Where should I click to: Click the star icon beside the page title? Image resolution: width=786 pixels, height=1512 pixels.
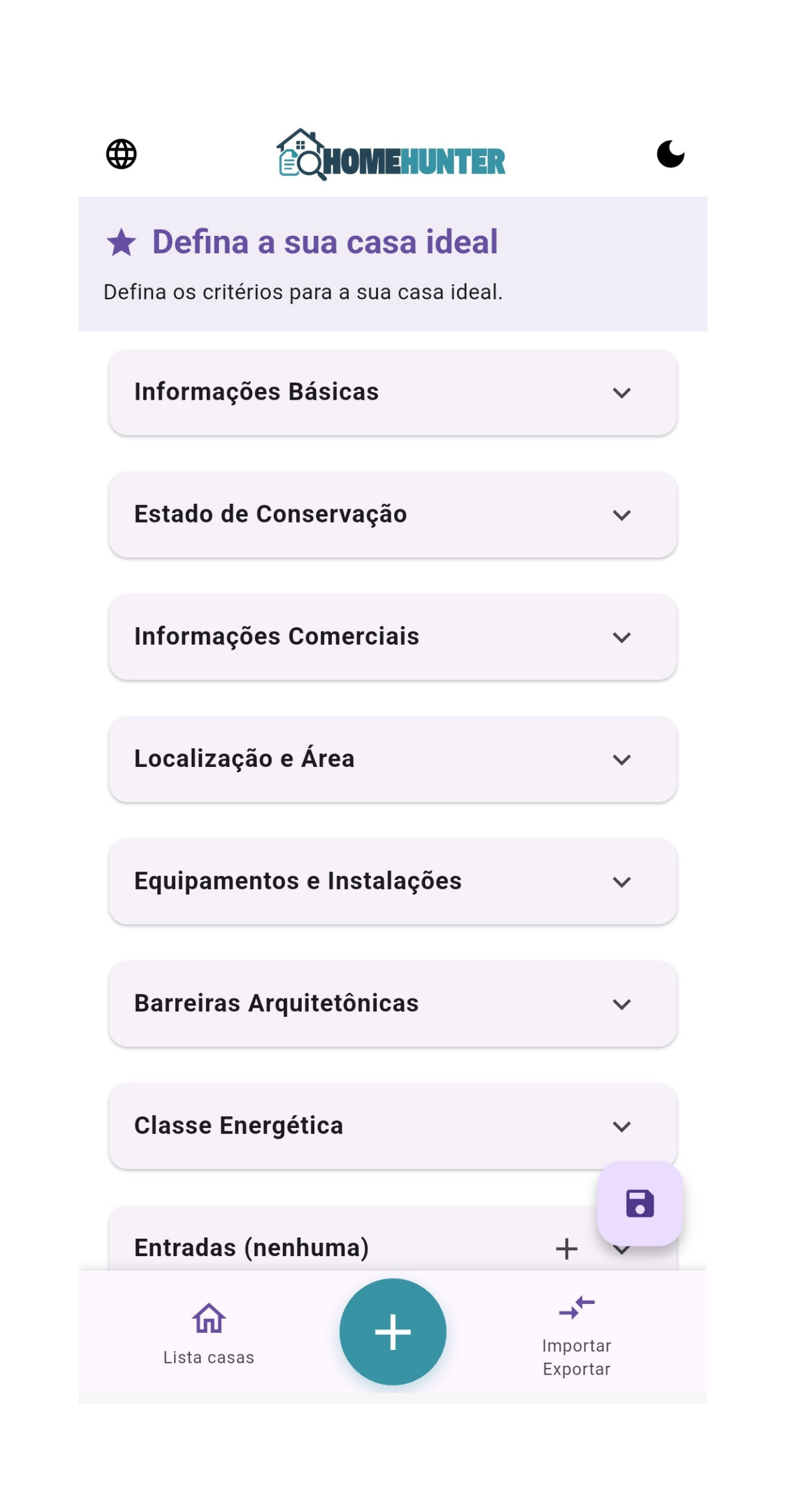tap(123, 243)
